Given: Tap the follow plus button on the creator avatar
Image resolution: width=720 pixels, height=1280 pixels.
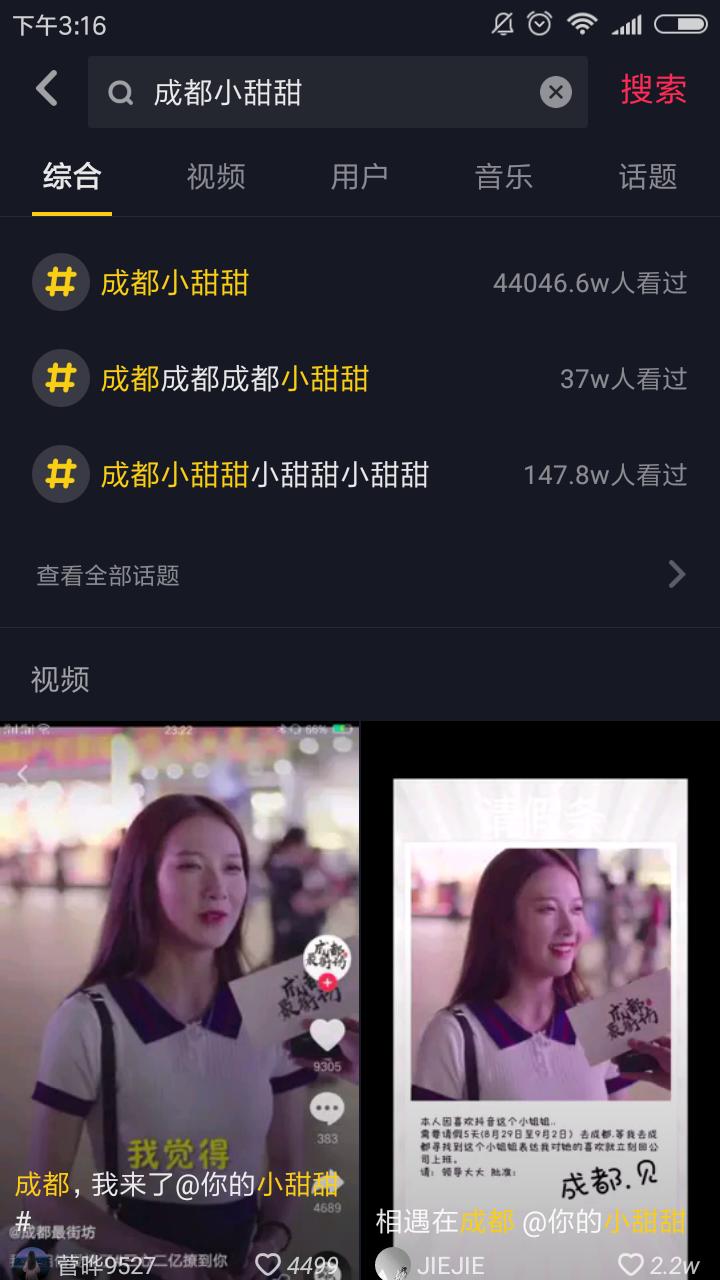Looking at the screenshot, I should (x=327, y=982).
